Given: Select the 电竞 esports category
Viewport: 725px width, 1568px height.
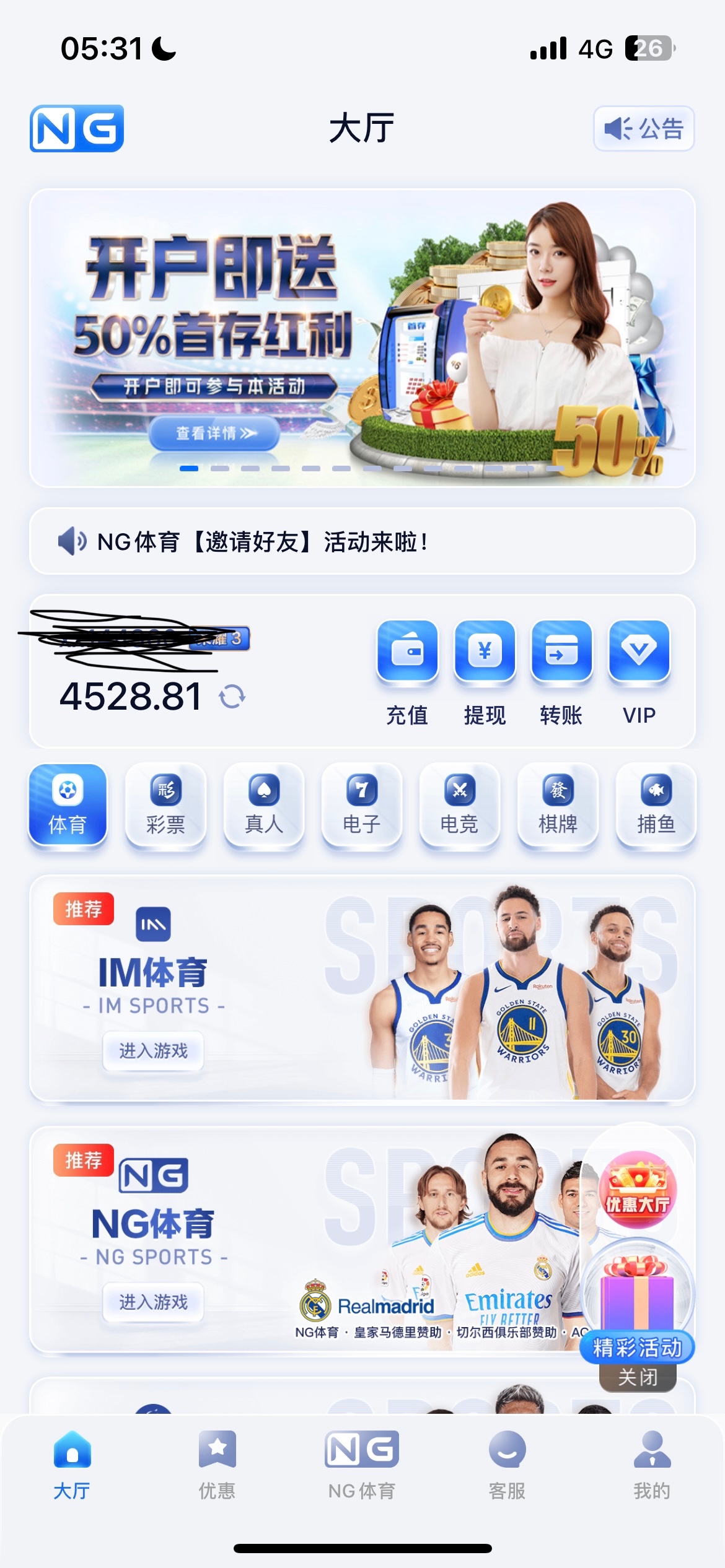Looking at the screenshot, I should click(x=459, y=804).
